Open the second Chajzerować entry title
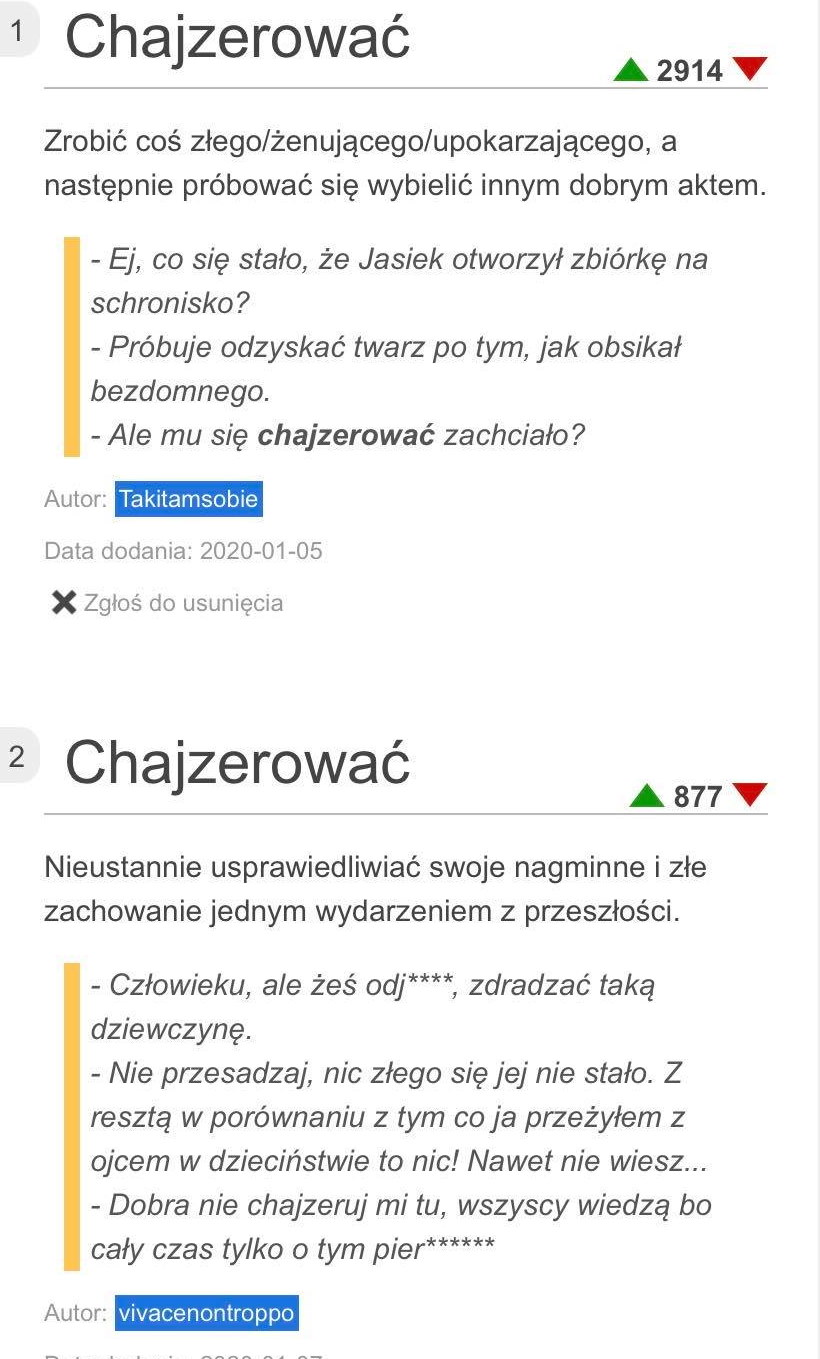This screenshot has width=820, height=1359. [x=238, y=764]
